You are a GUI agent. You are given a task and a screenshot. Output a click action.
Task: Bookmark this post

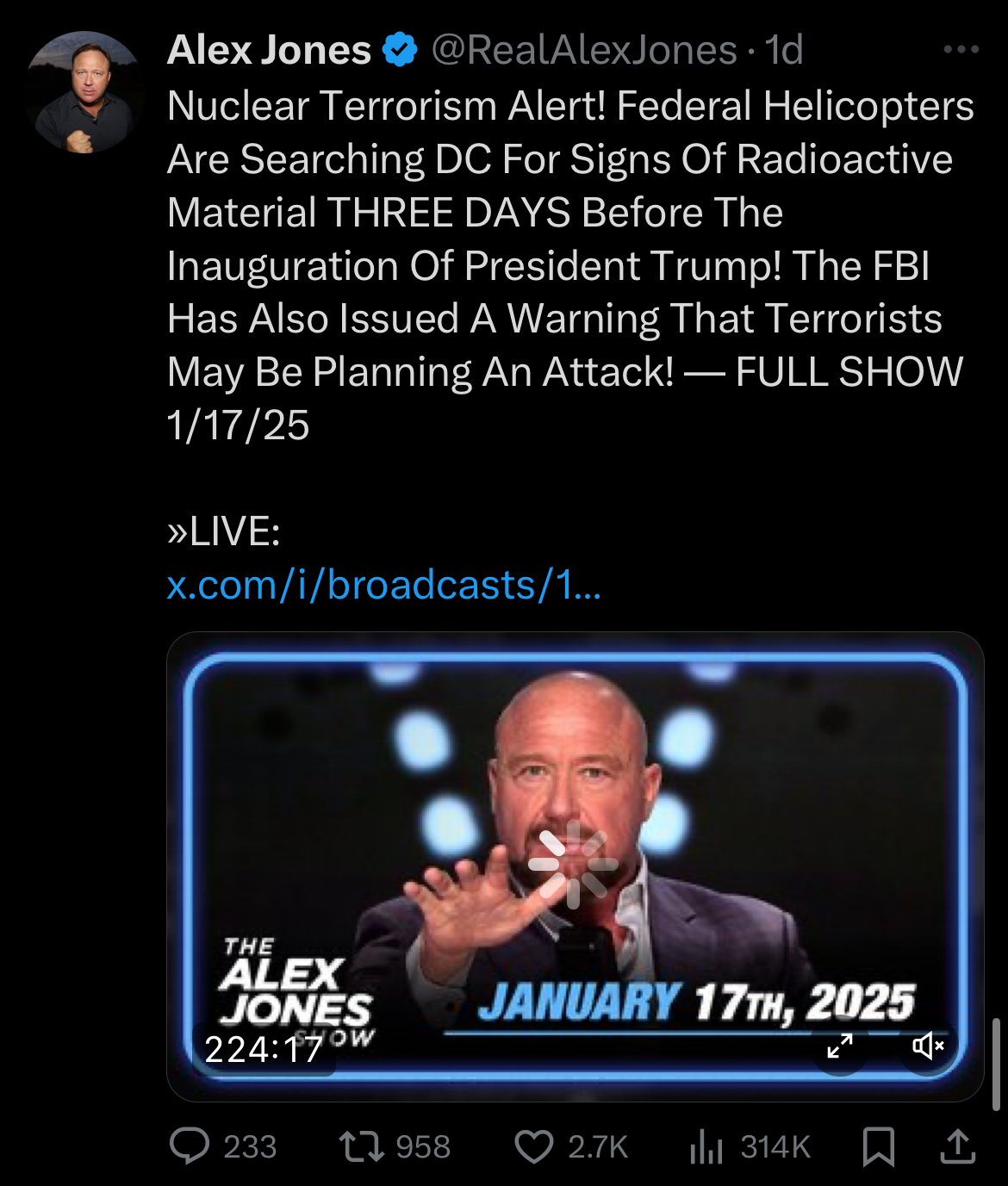878,1146
